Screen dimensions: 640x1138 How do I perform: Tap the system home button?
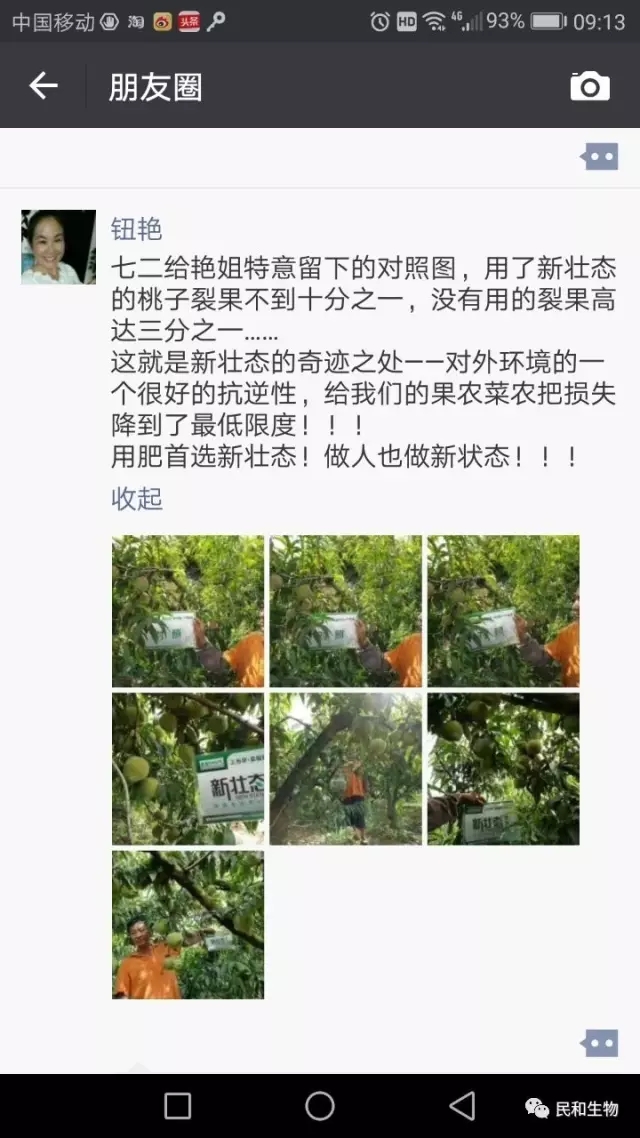coord(320,1105)
